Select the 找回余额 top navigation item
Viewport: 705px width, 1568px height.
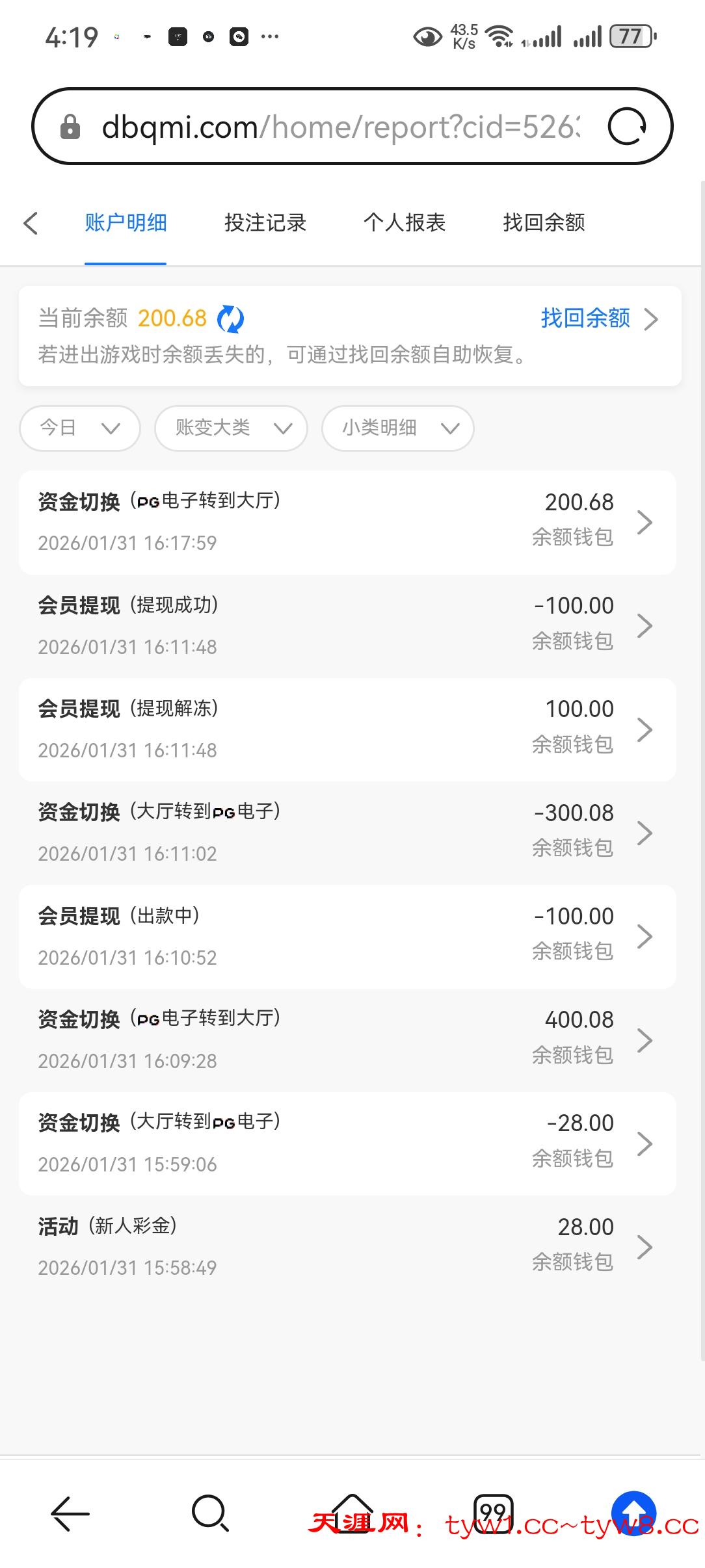click(x=544, y=223)
